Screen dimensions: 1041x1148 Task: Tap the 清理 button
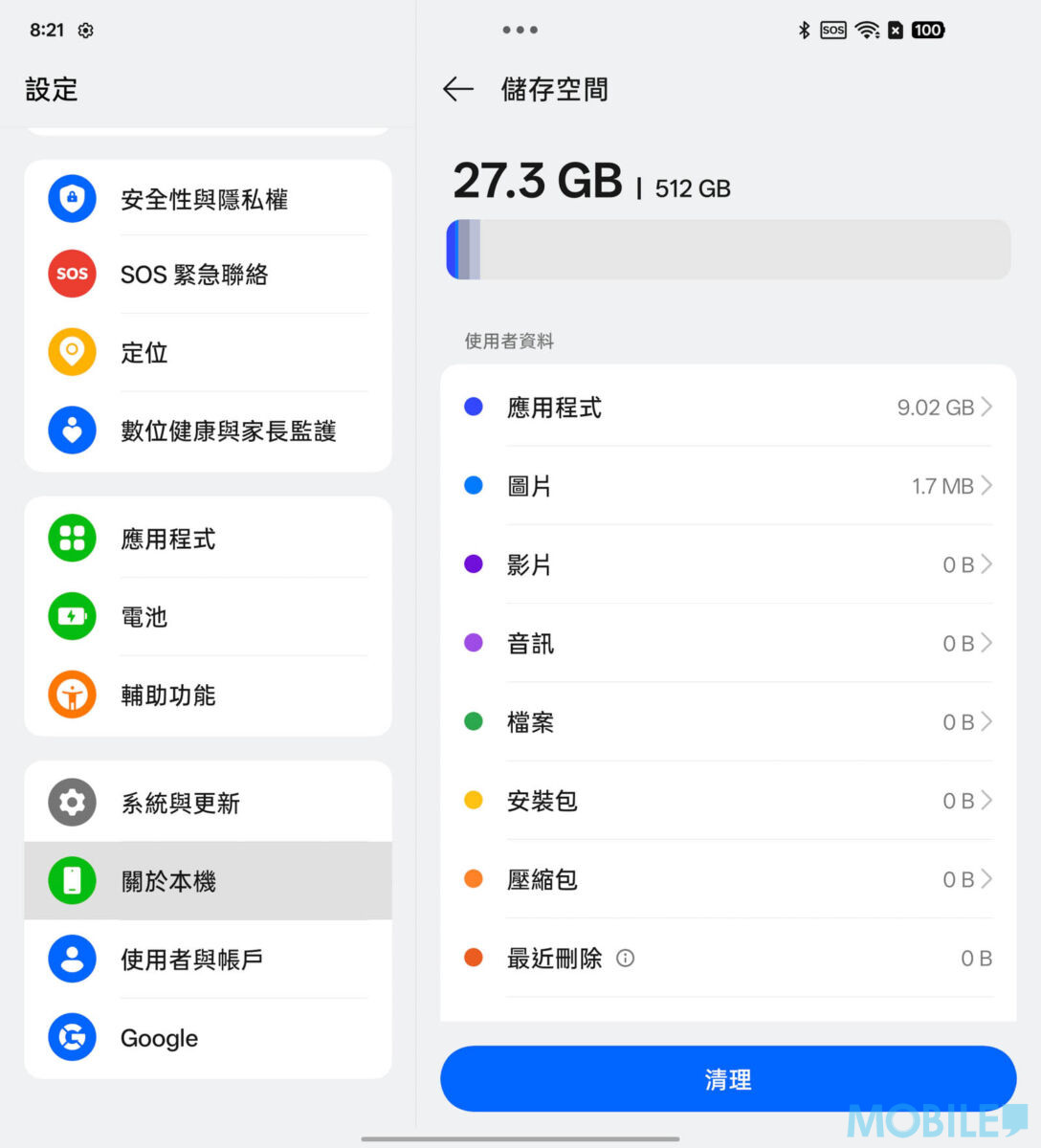(x=727, y=1079)
